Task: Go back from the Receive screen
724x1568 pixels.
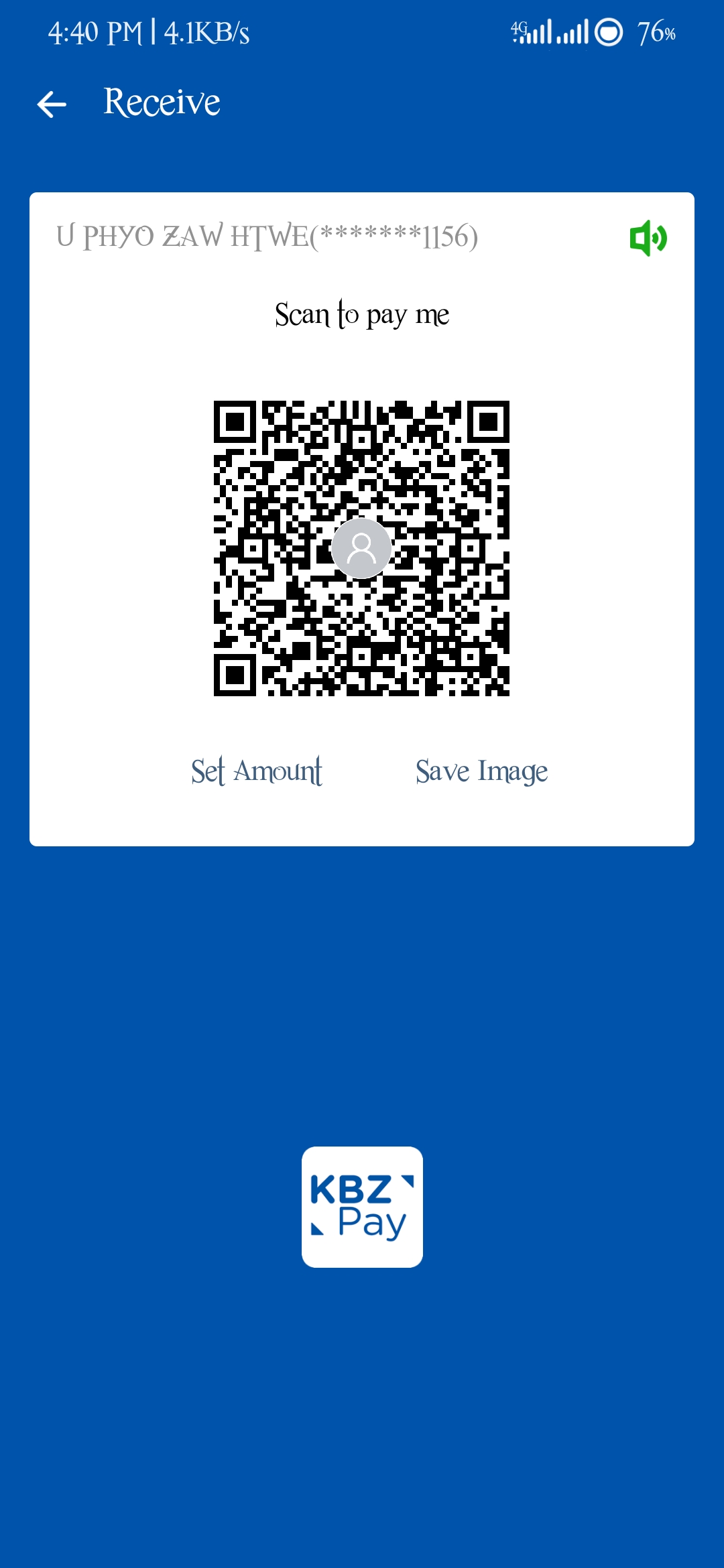Action: click(x=52, y=104)
